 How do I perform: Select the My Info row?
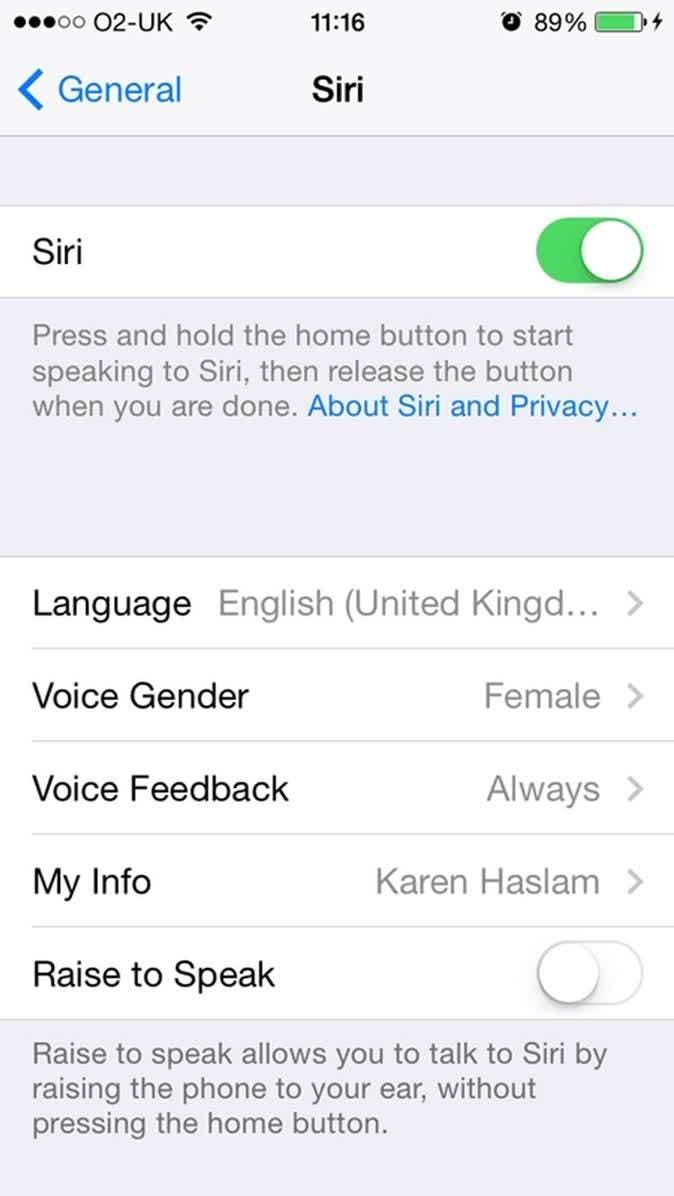coord(337,882)
